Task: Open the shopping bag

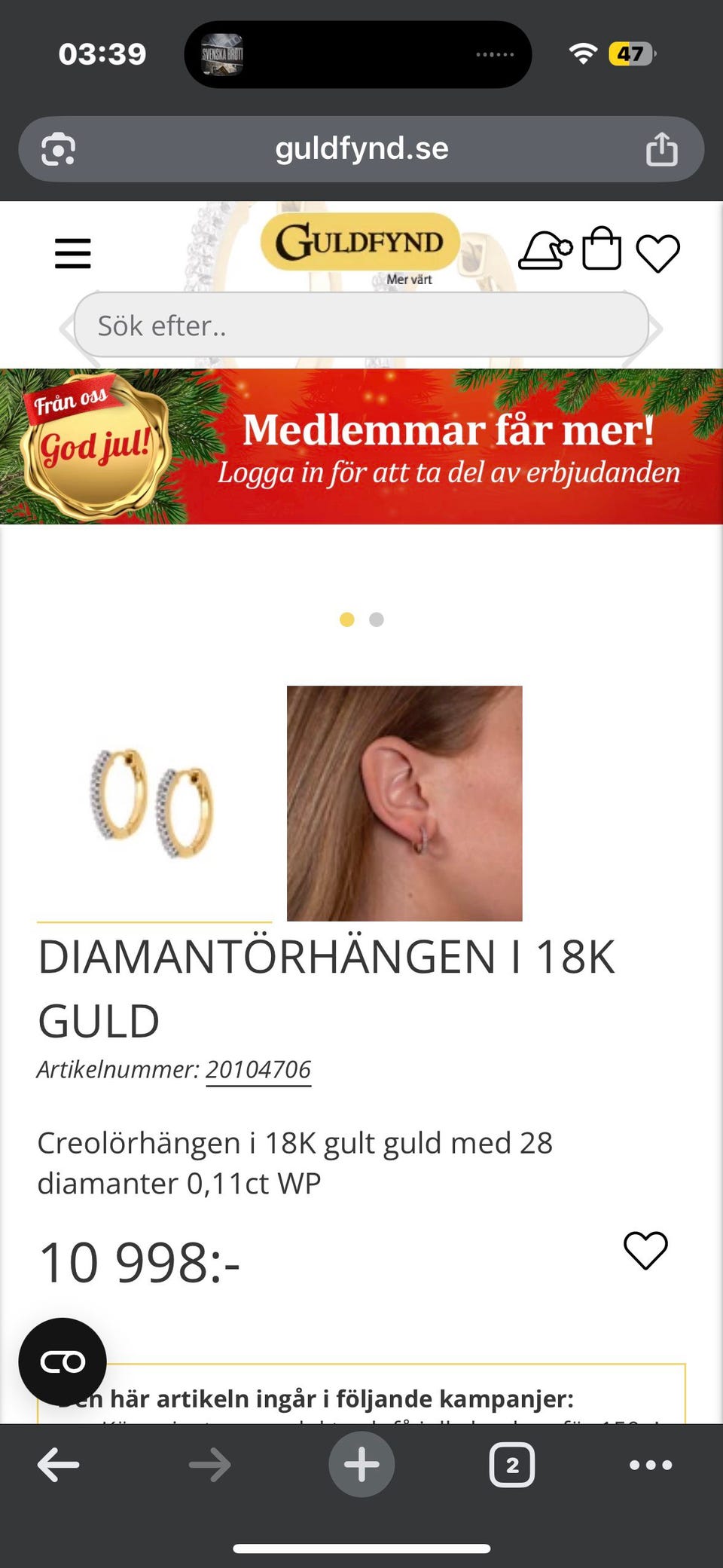Action: [602, 250]
